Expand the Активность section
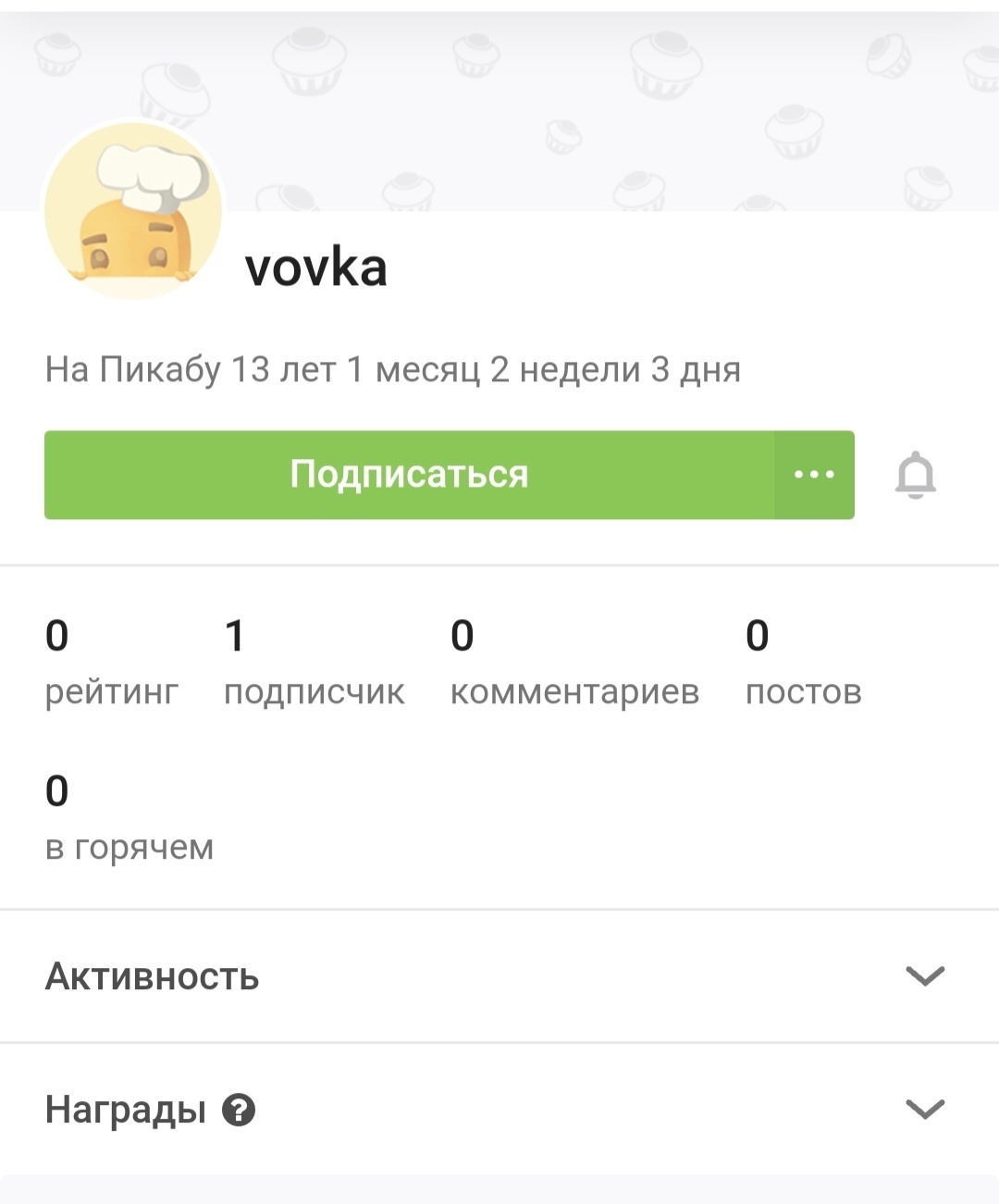The height and width of the screenshot is (1204, 999). (924, 976)
